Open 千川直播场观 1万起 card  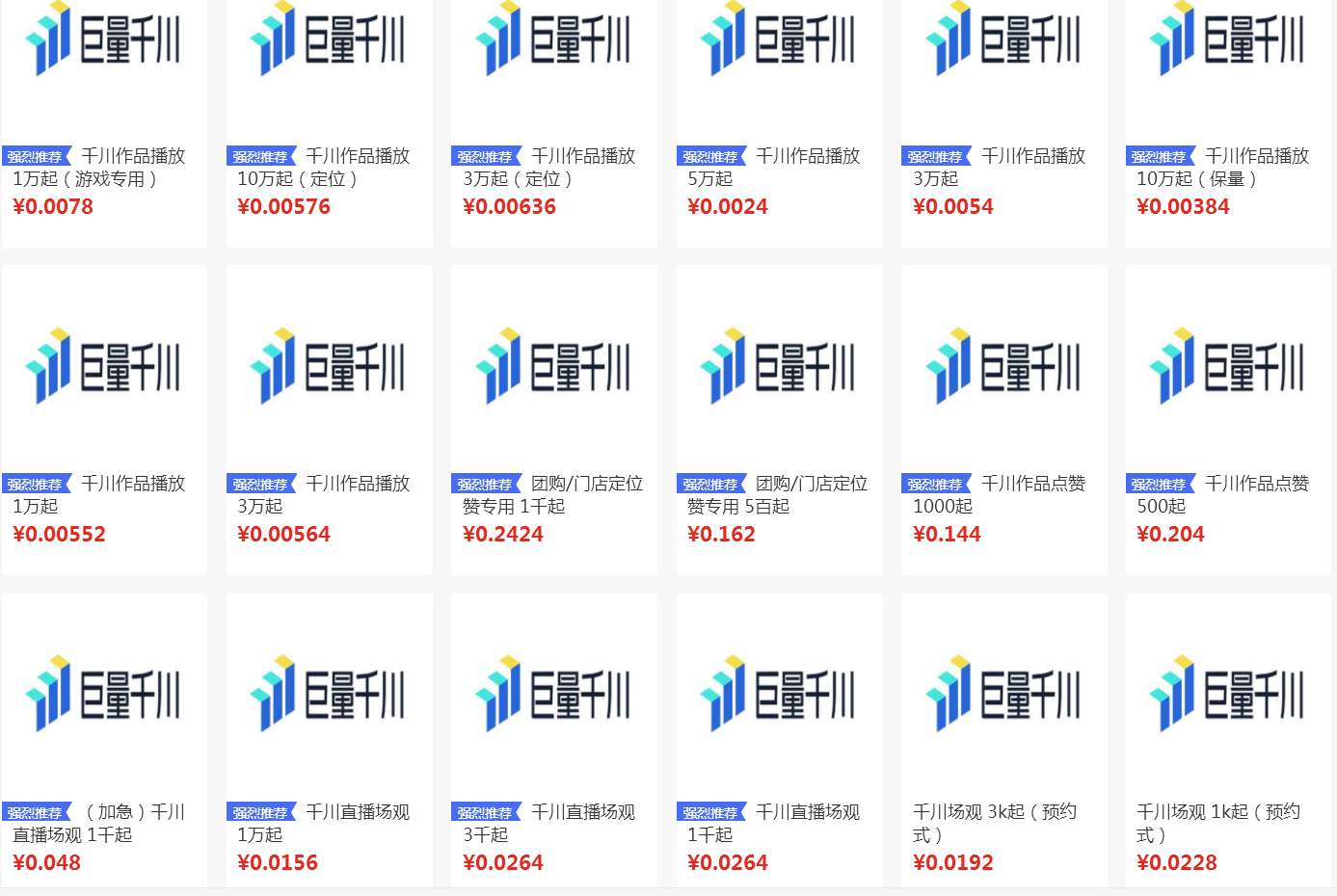click(329, 822)
